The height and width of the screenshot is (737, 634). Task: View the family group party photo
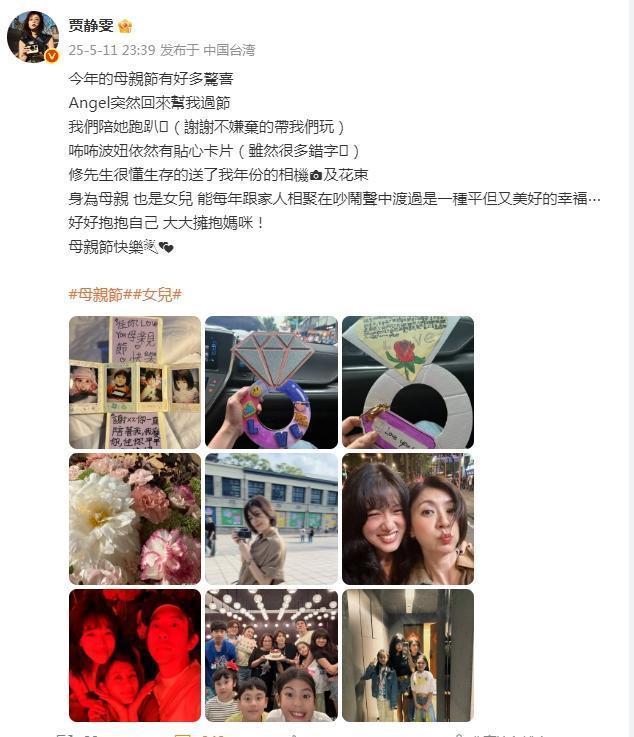(x=271, y=655)
